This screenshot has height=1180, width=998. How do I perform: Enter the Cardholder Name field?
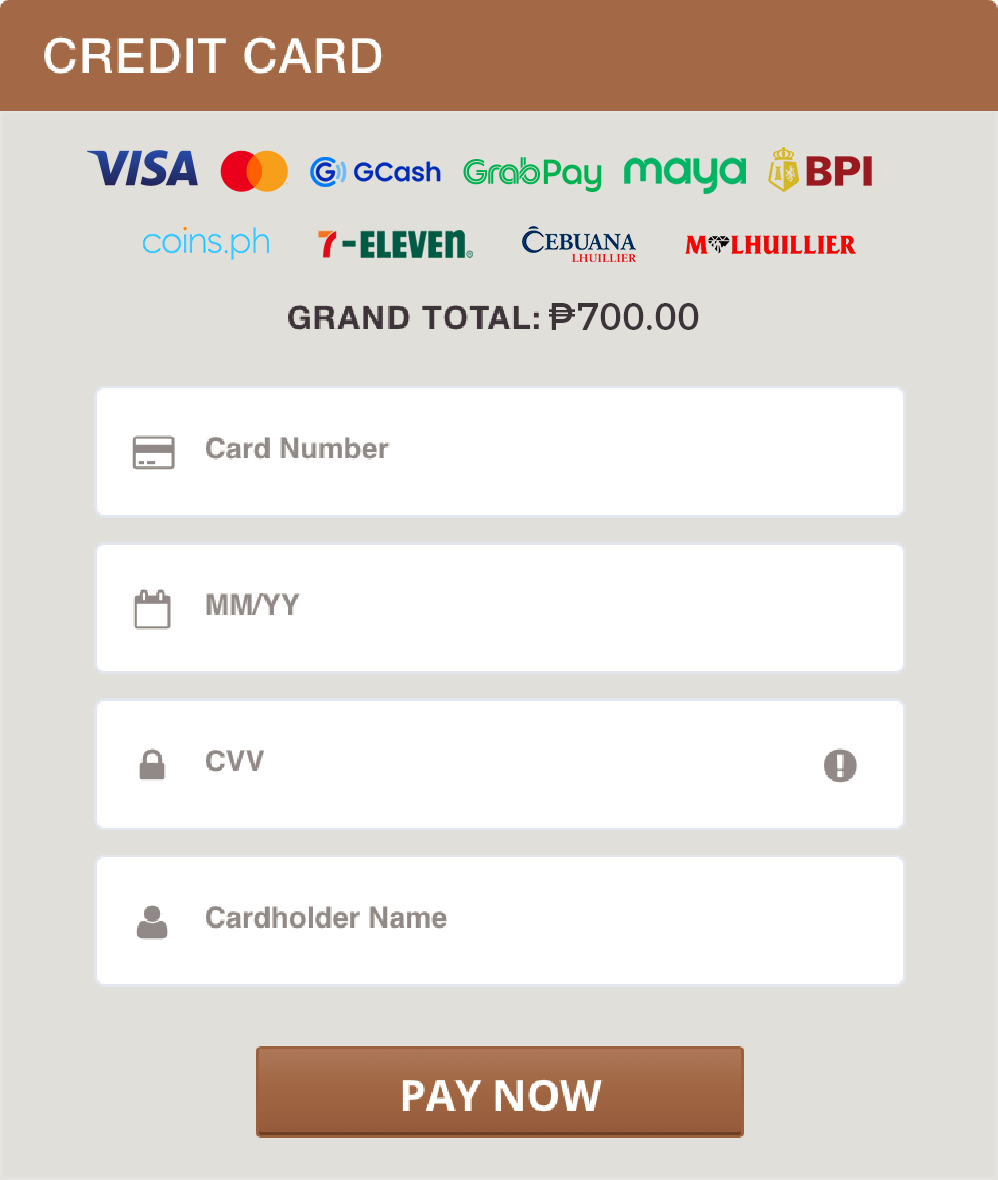click(x=500, y=920)
